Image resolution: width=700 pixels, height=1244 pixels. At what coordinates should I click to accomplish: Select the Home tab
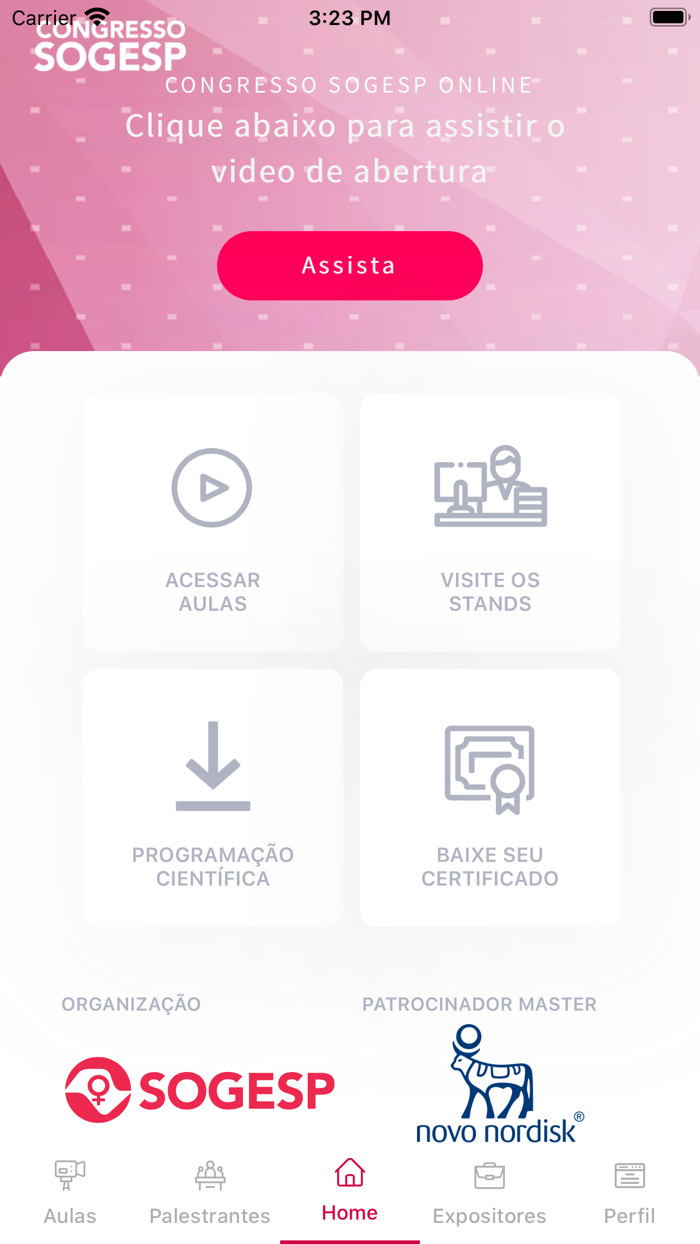(350, 1194)
